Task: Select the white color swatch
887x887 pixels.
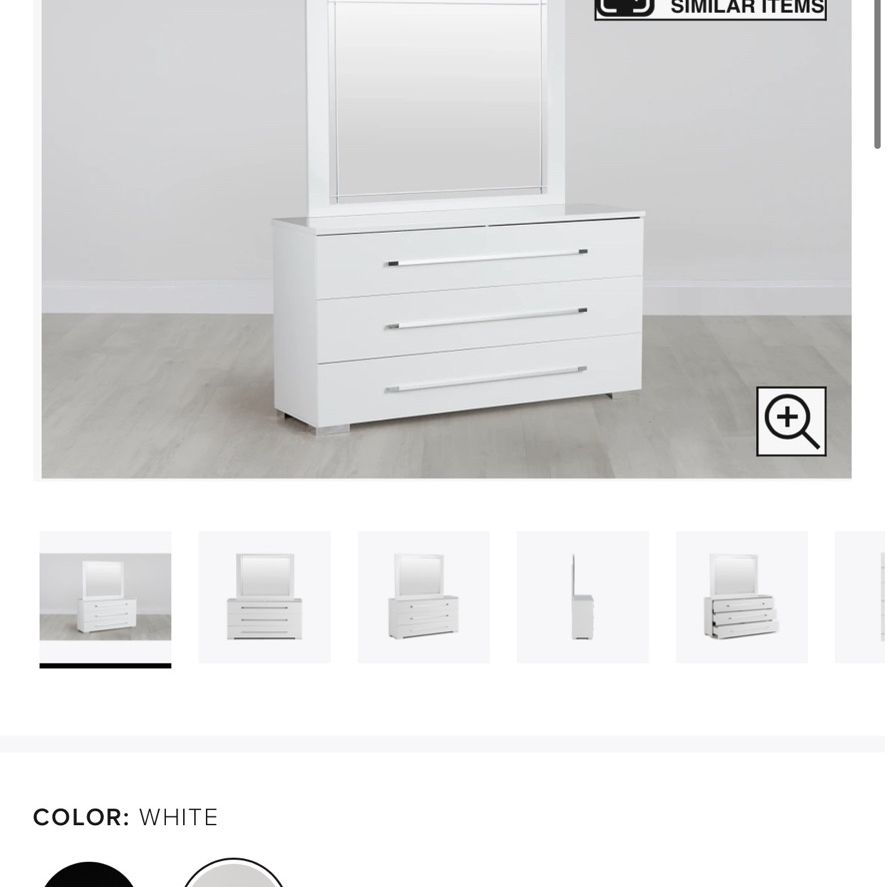Action: click(233, 875)
